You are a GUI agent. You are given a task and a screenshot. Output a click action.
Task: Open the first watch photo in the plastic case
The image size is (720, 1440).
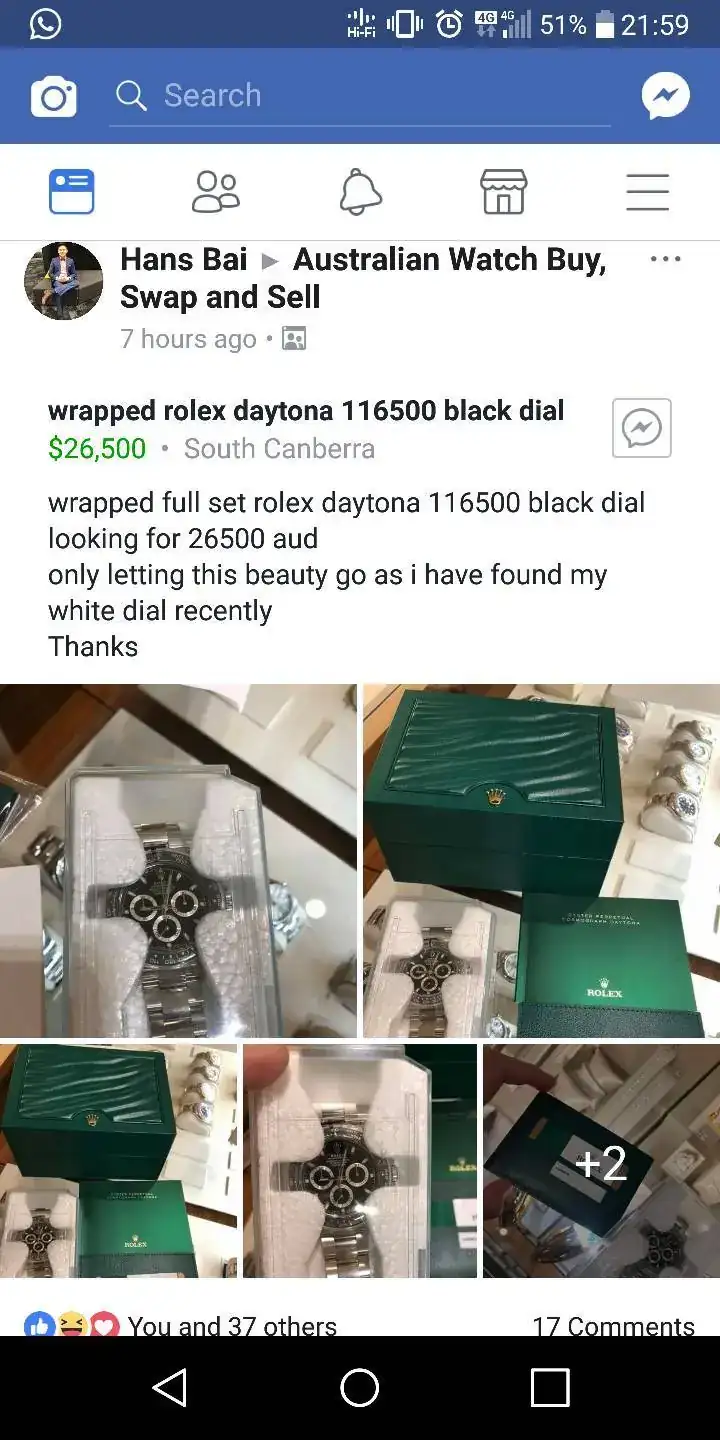178,860
